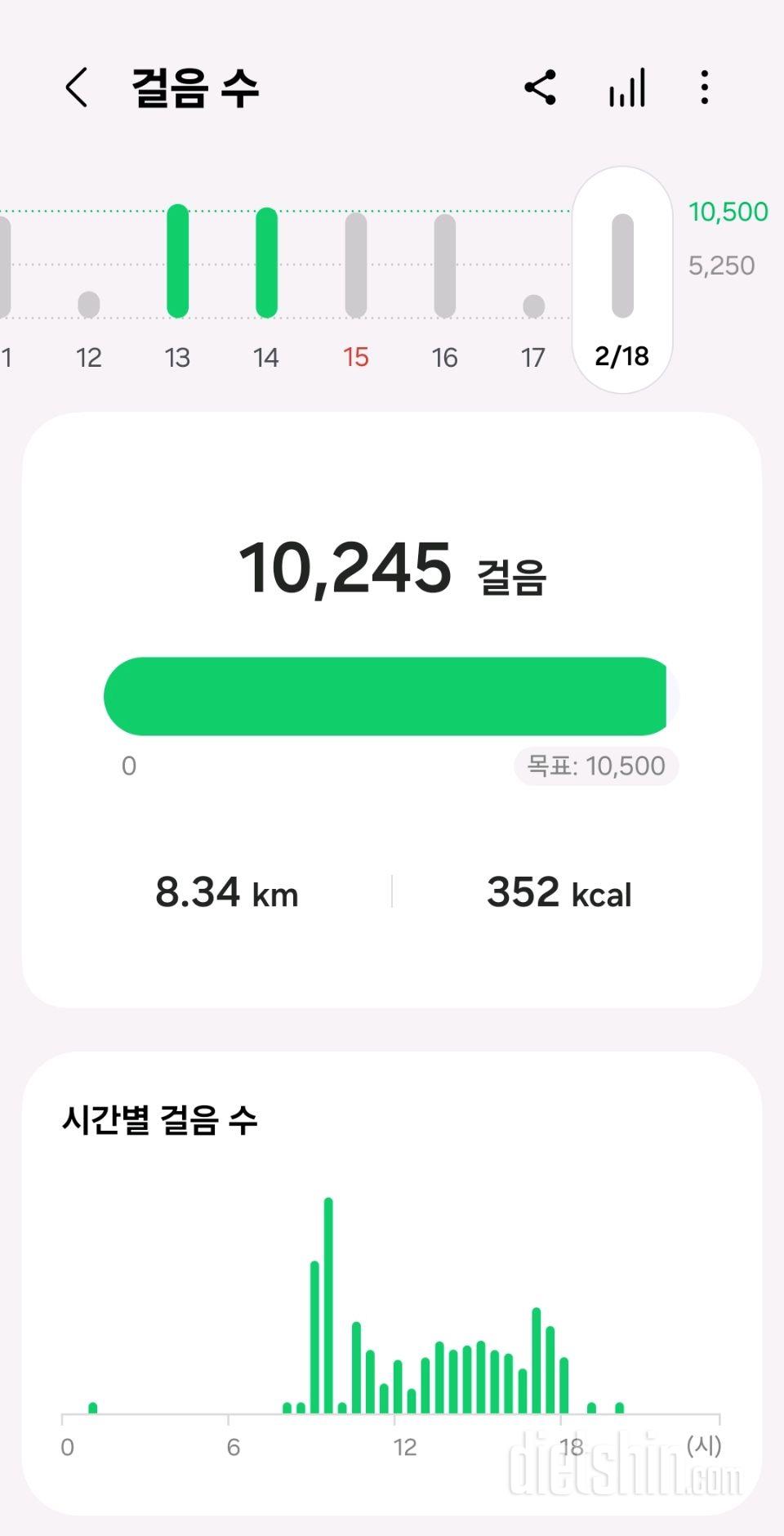Tap the 목표: 10,500 goal chip
Screen dimensions: 784x1536
596,766
